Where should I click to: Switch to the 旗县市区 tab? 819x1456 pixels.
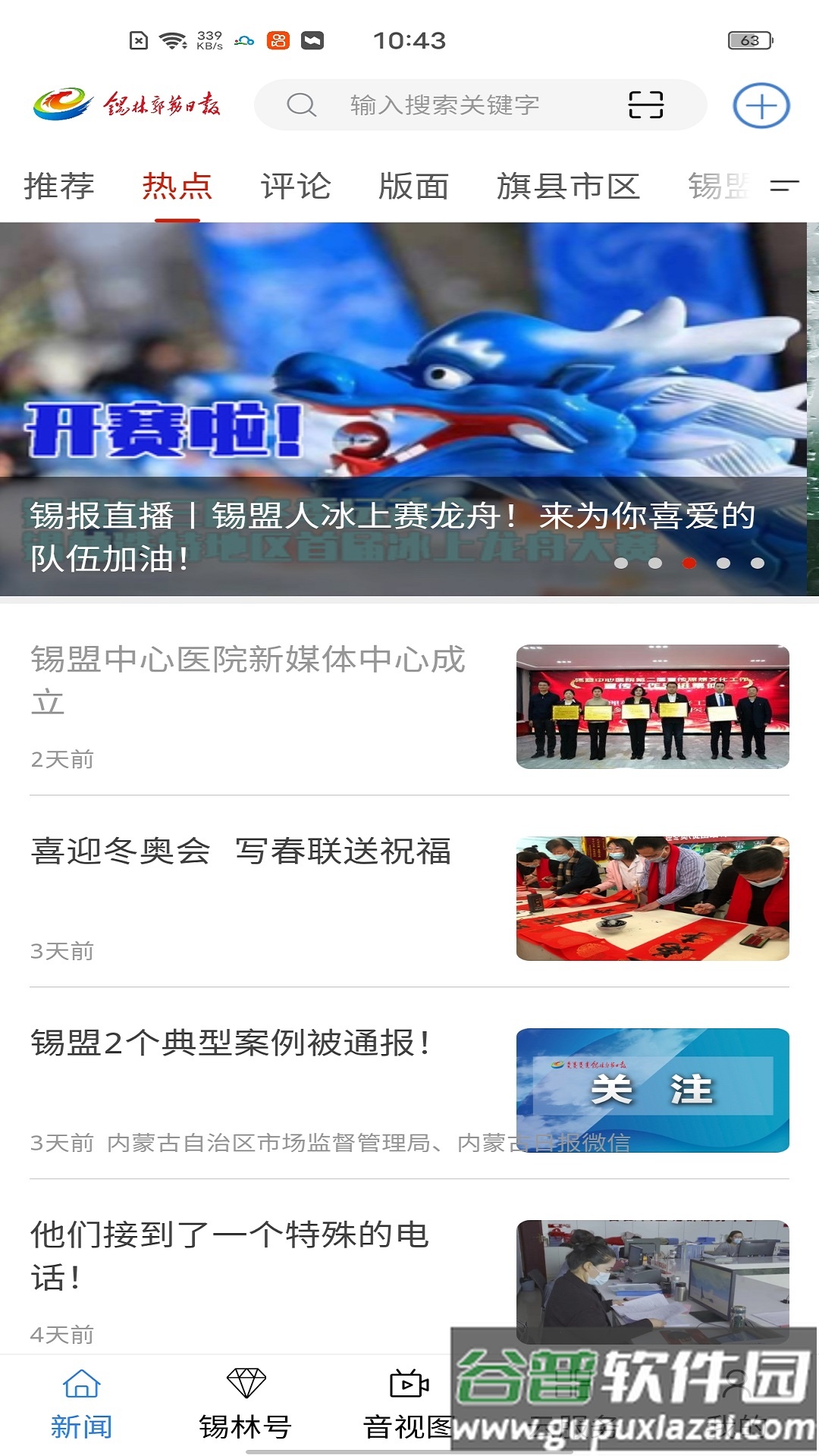(x=567, y=186)
